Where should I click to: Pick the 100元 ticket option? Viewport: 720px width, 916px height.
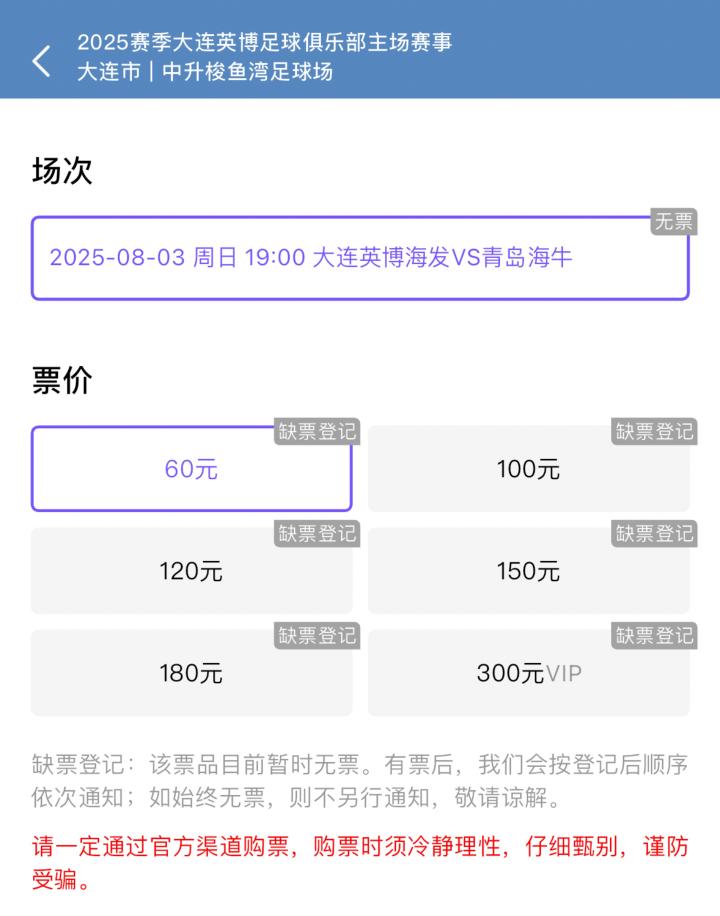point(528,469)
